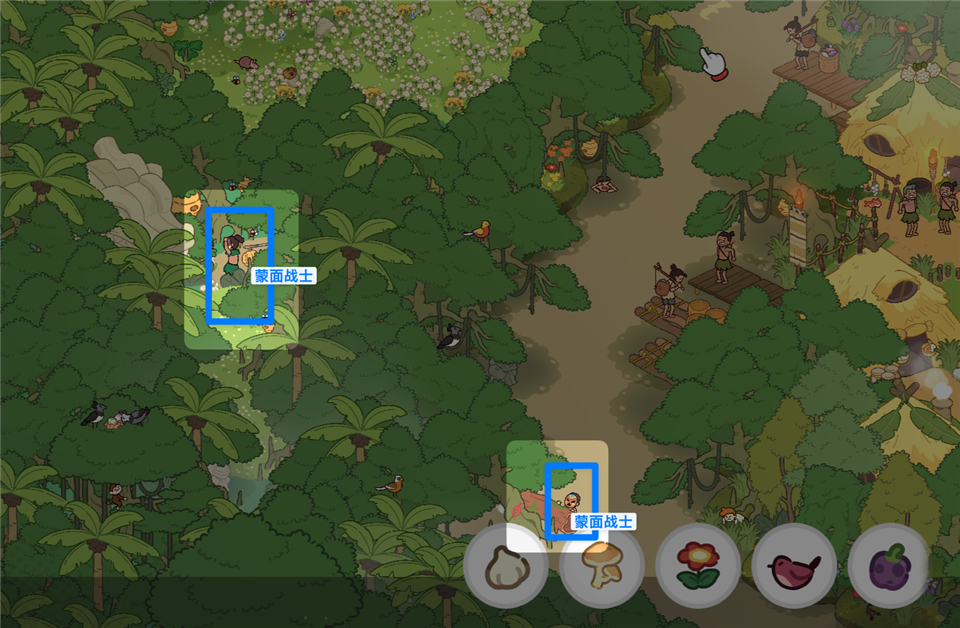The width and height of the screenshot is (960, 628).
Task: Tap the red bird item button
Action: coord(793,566)
